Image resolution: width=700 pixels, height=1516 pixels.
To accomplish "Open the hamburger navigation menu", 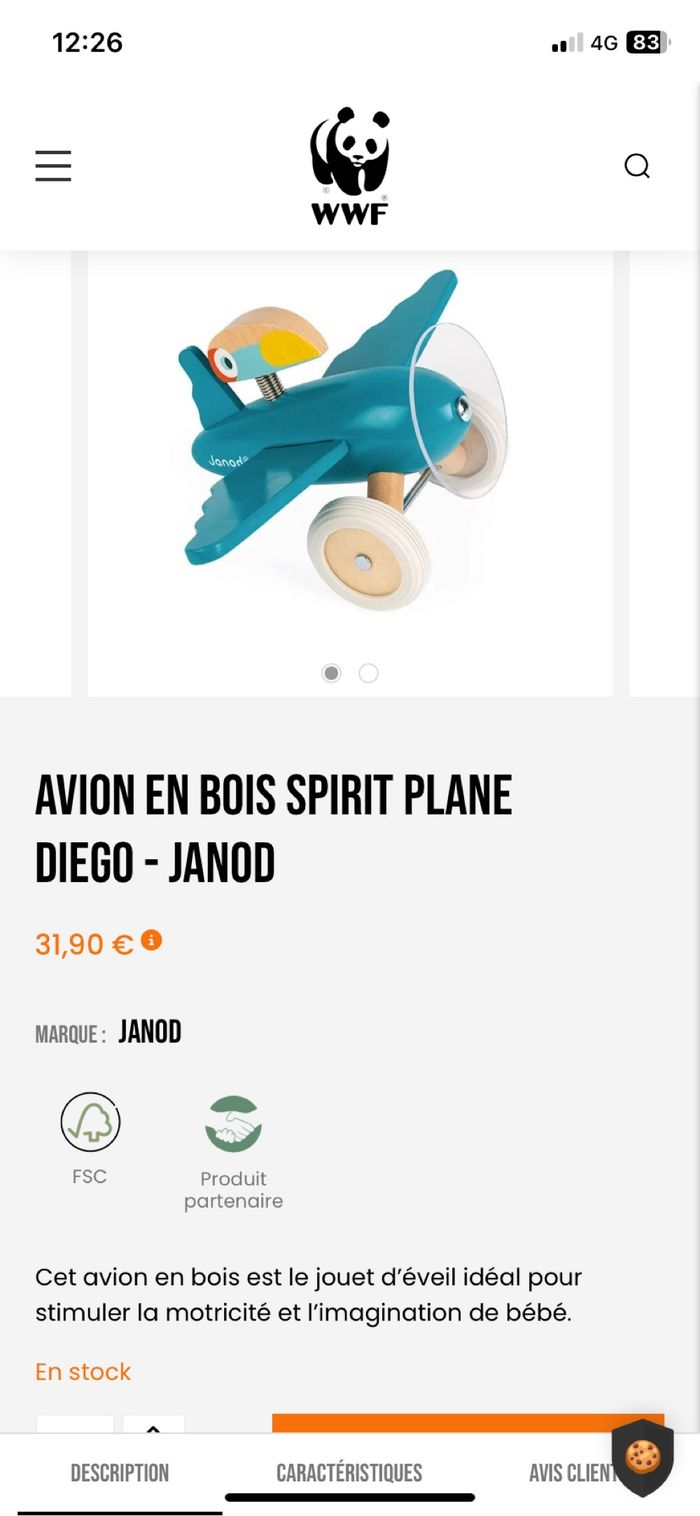I will 53,166.
